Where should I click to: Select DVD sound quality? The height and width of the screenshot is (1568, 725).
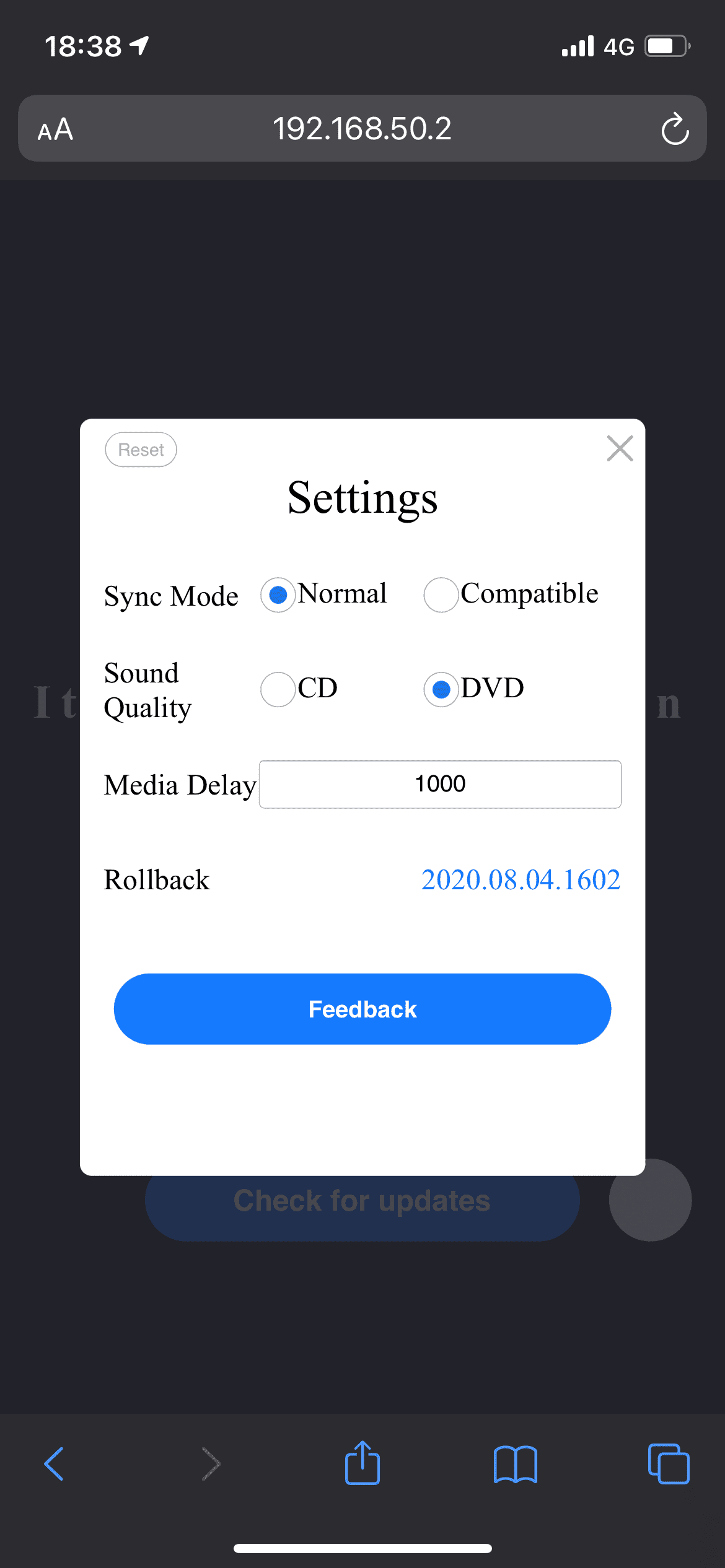(441, 689)
